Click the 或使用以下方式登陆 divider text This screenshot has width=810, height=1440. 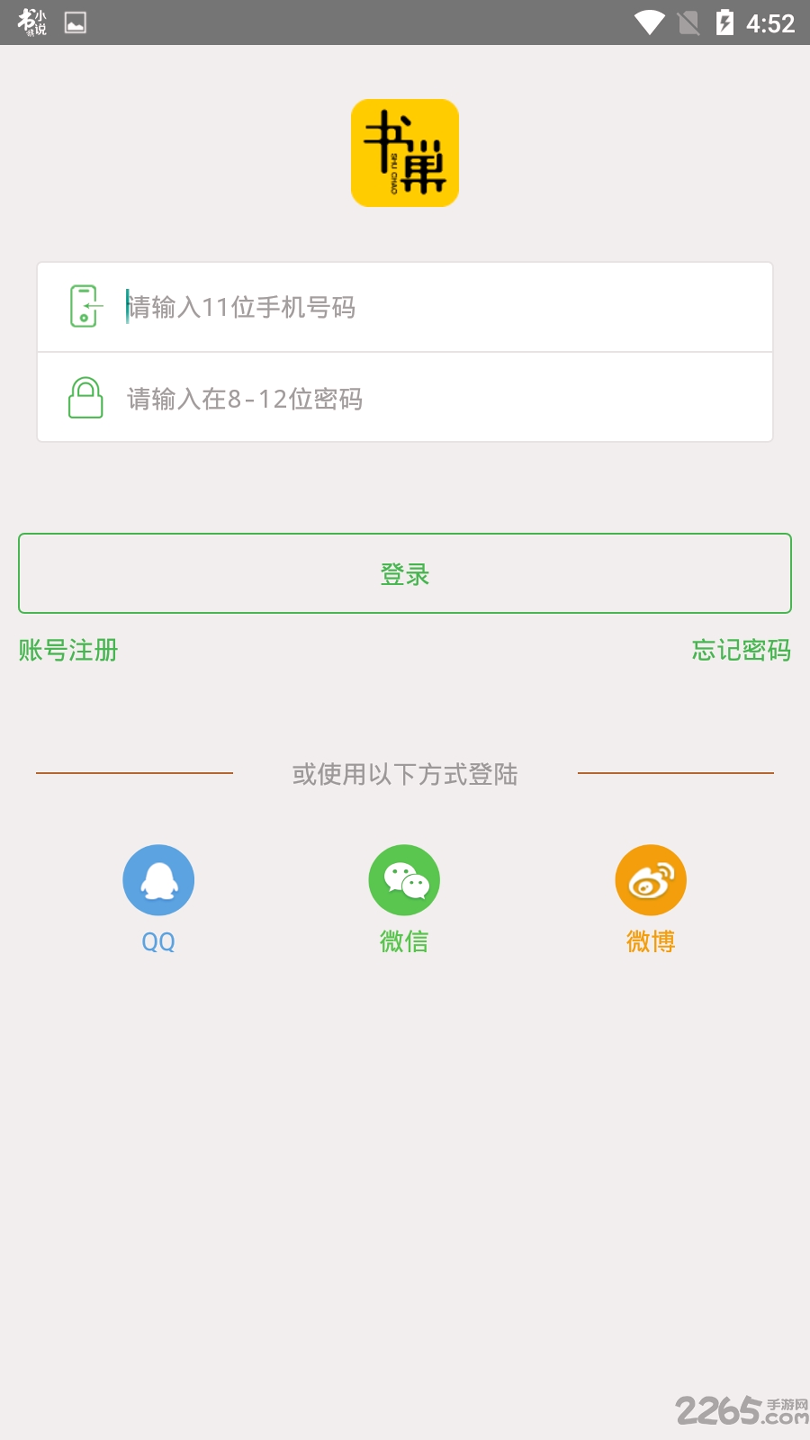[x=404, y=775]
